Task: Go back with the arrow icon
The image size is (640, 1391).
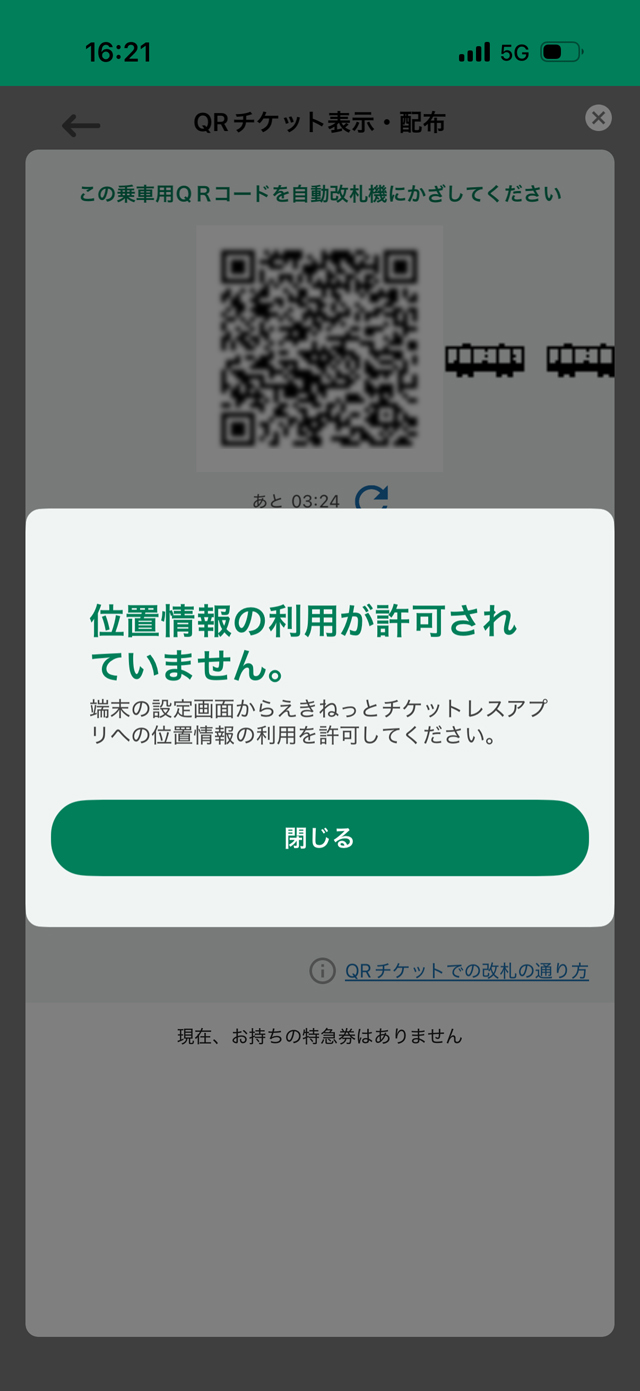Action: point(81,125)
